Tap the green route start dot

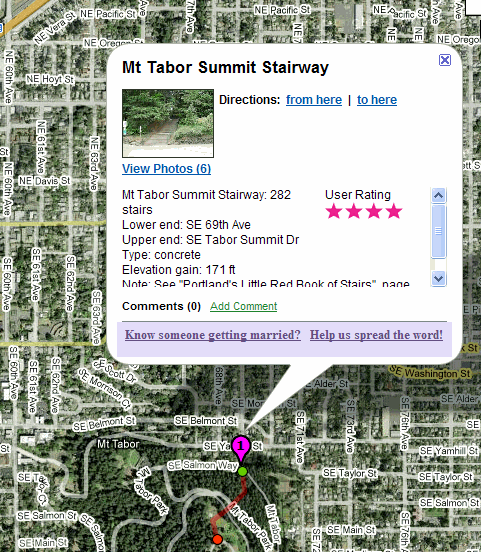coord(243,471)
